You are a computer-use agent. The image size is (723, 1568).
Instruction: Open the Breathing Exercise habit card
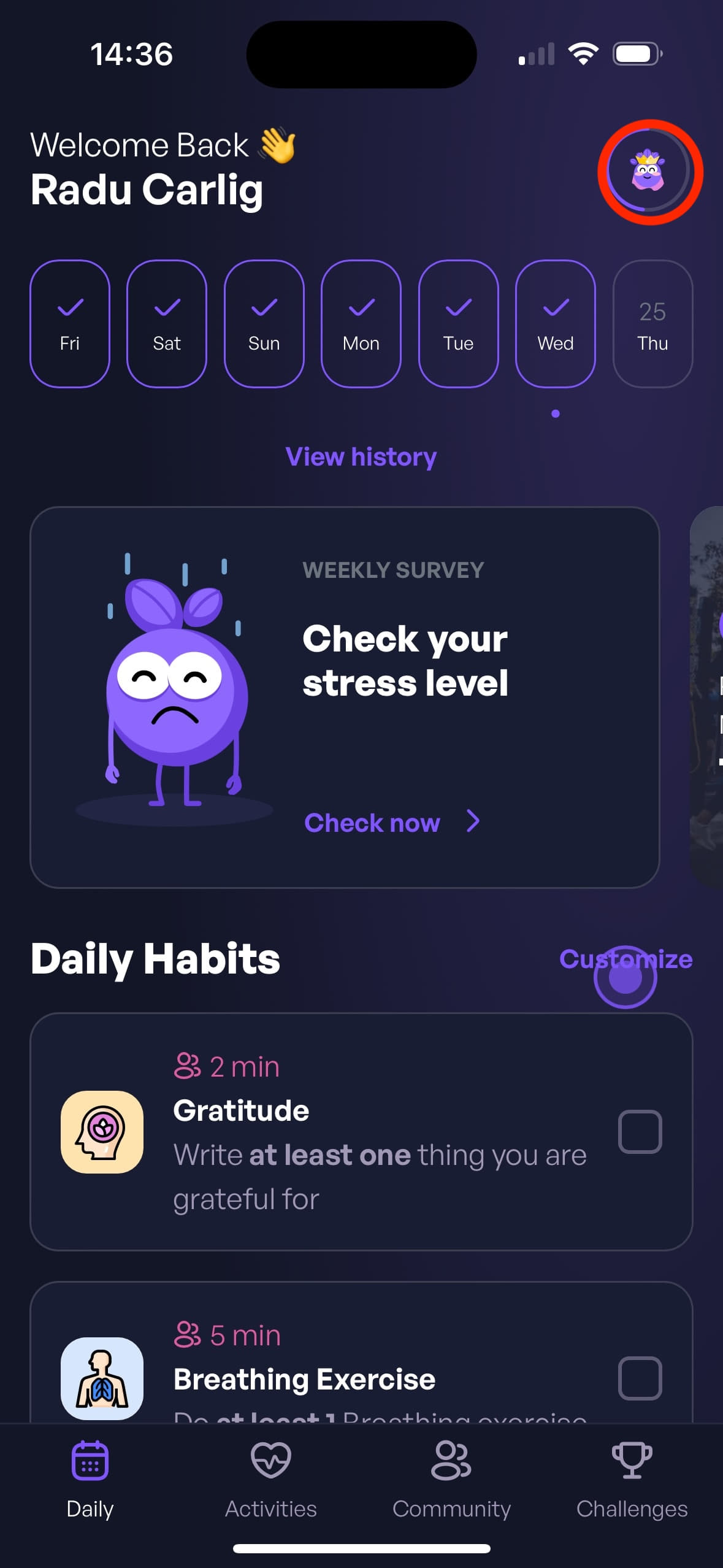[343, 1374]
